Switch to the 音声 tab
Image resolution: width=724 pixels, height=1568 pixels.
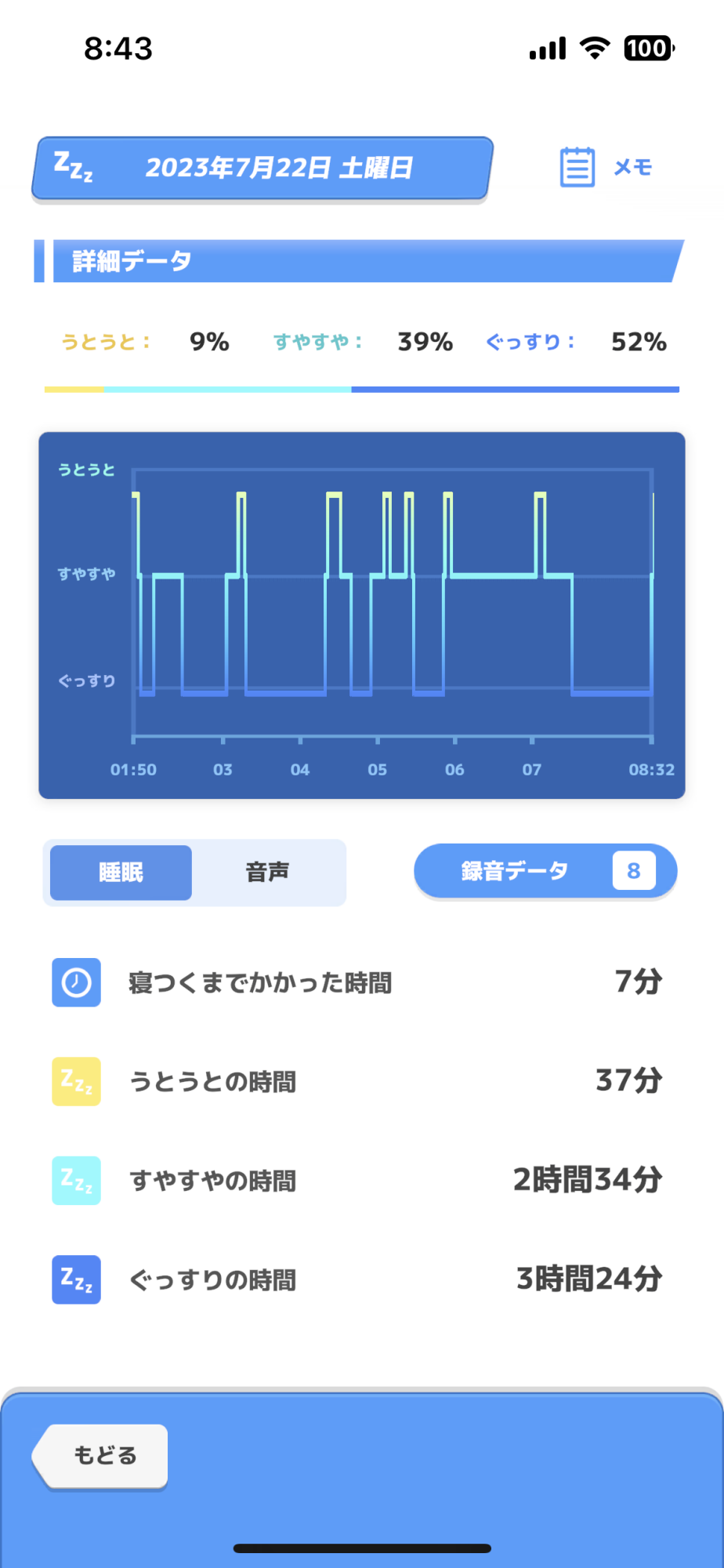click(268, 872)
